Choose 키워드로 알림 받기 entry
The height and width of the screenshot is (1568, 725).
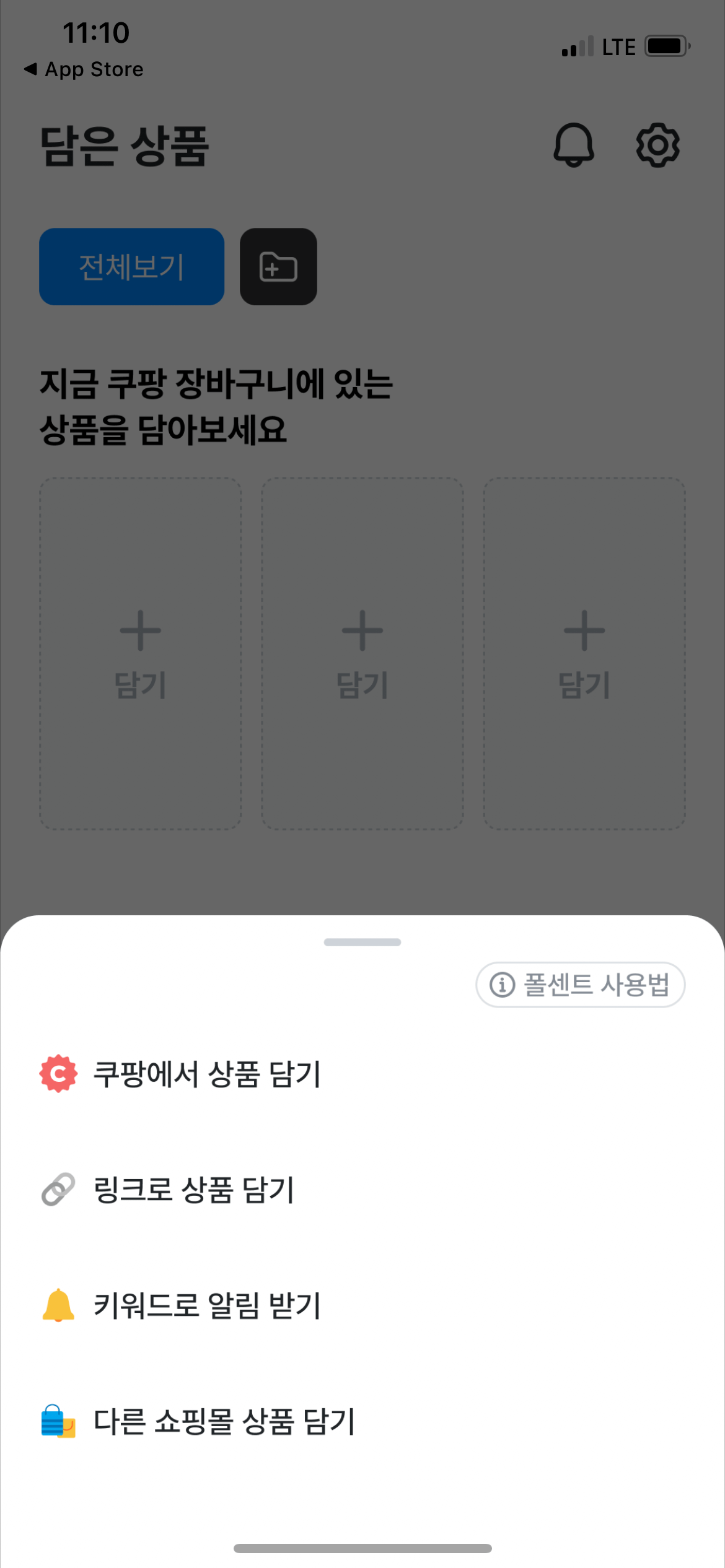coord(206,1304)
